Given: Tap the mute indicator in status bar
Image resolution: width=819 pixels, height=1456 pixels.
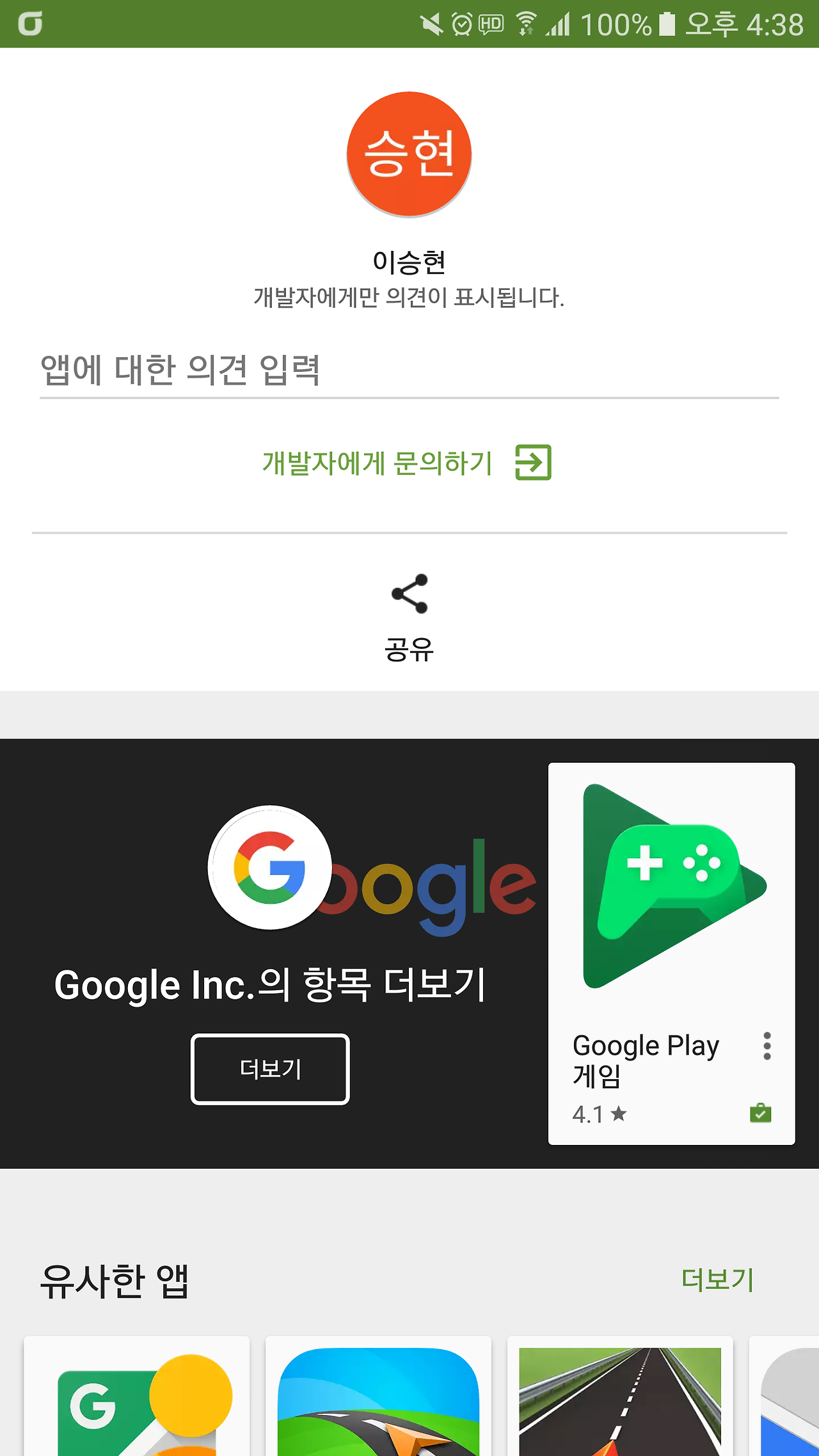Looking at the screenshot, I should (x=433, y=24).
